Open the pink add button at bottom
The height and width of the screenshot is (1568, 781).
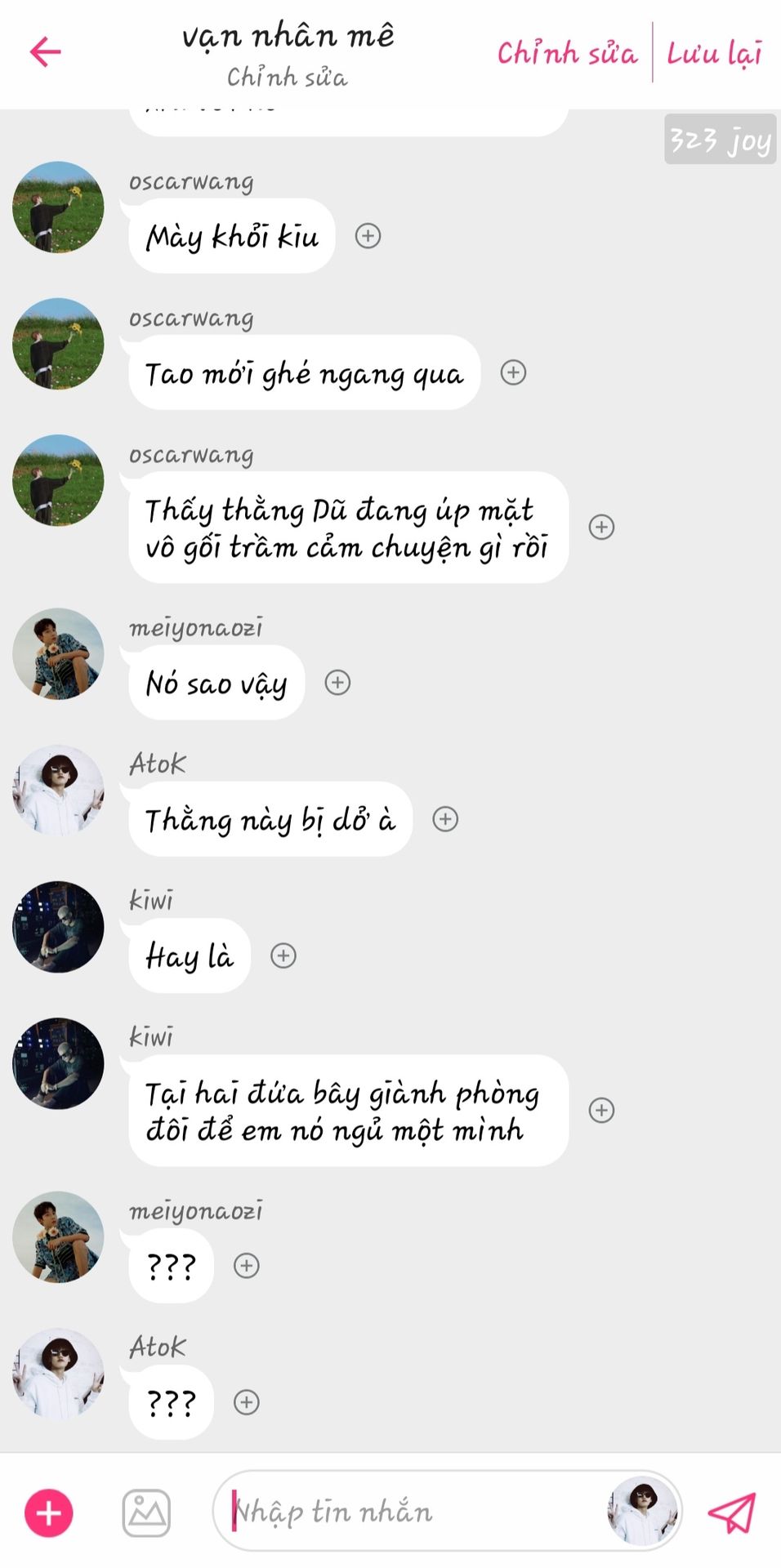pos(49,1512)
